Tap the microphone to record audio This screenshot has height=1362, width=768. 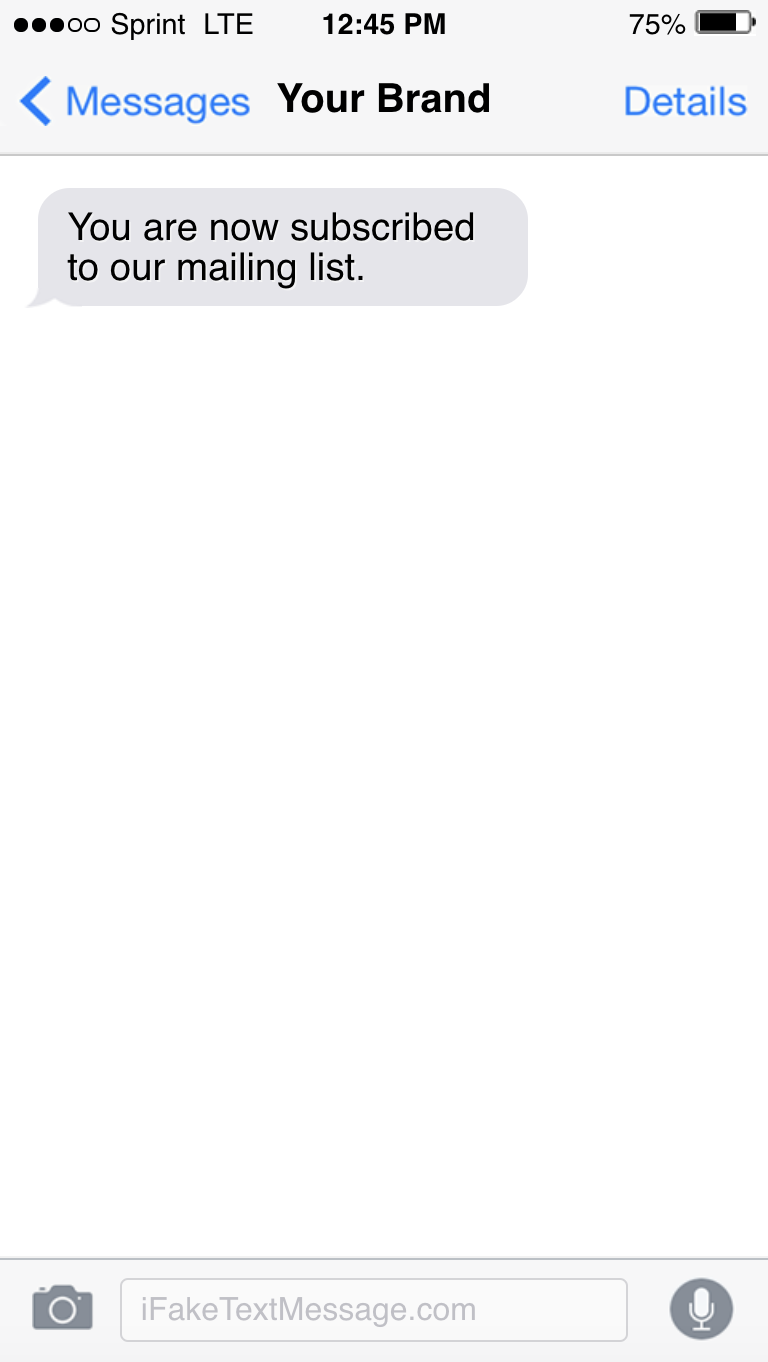(701, 1308)
